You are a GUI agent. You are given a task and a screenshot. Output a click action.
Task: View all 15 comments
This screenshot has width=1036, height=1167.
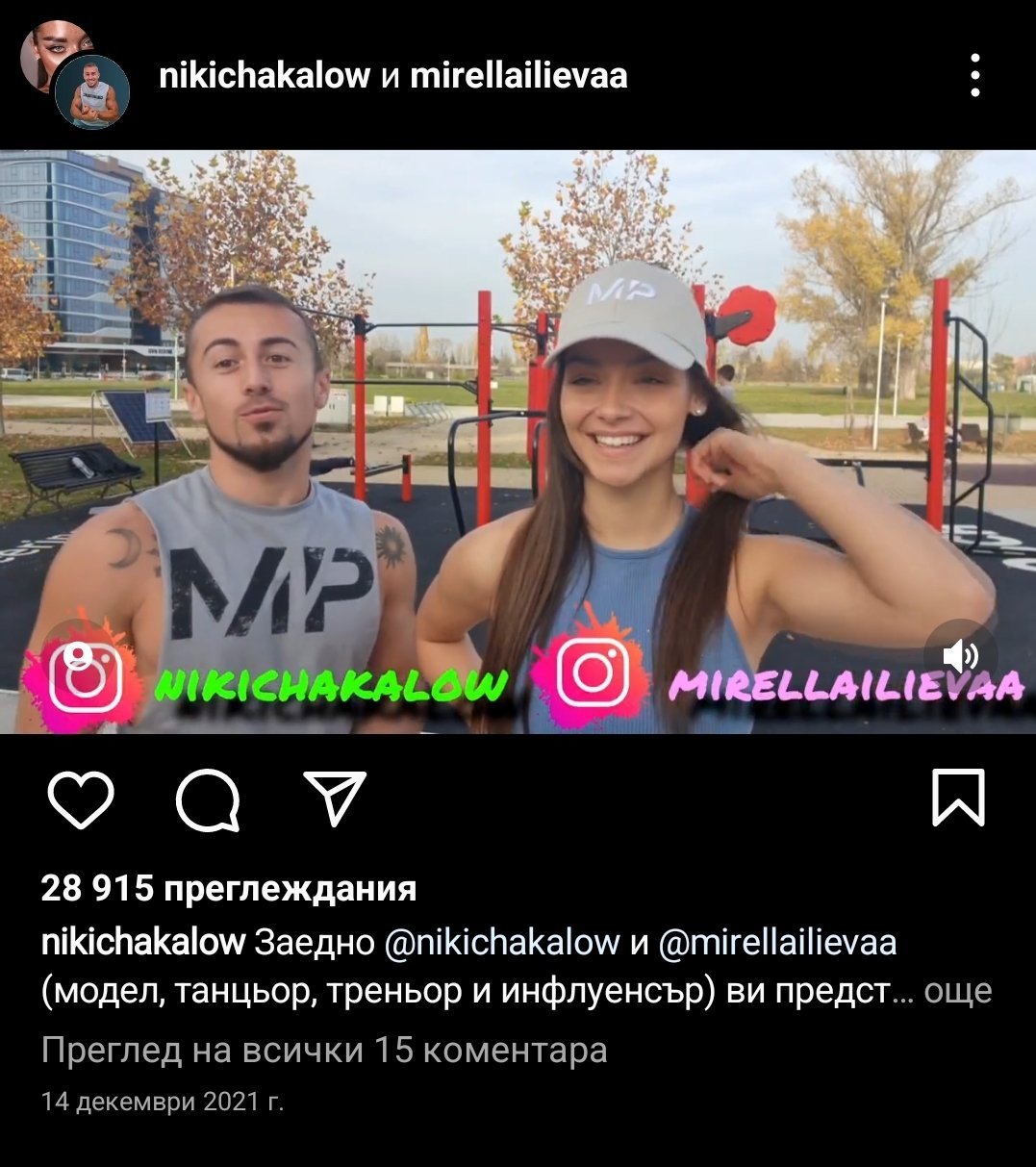point(324,1051)
